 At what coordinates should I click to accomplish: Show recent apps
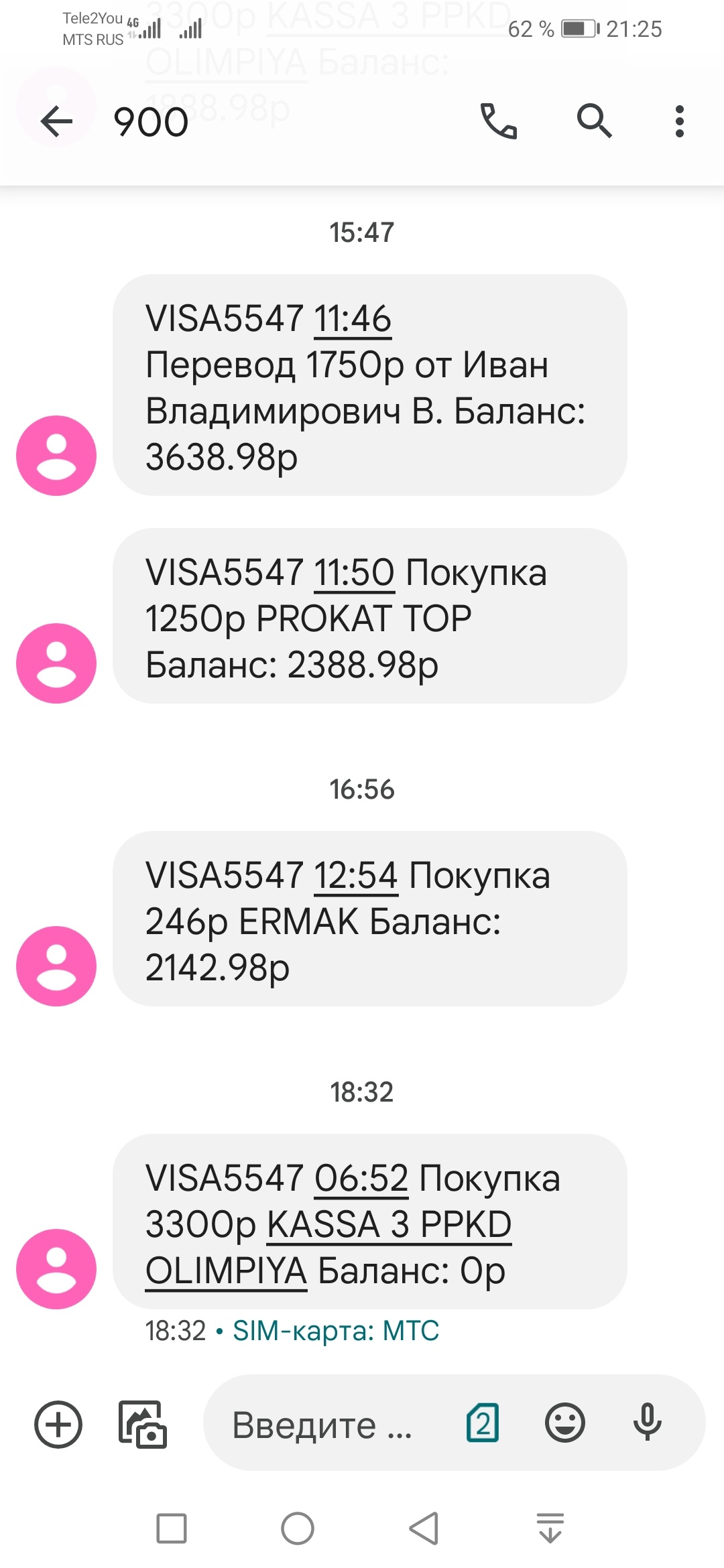point(172,1528)
